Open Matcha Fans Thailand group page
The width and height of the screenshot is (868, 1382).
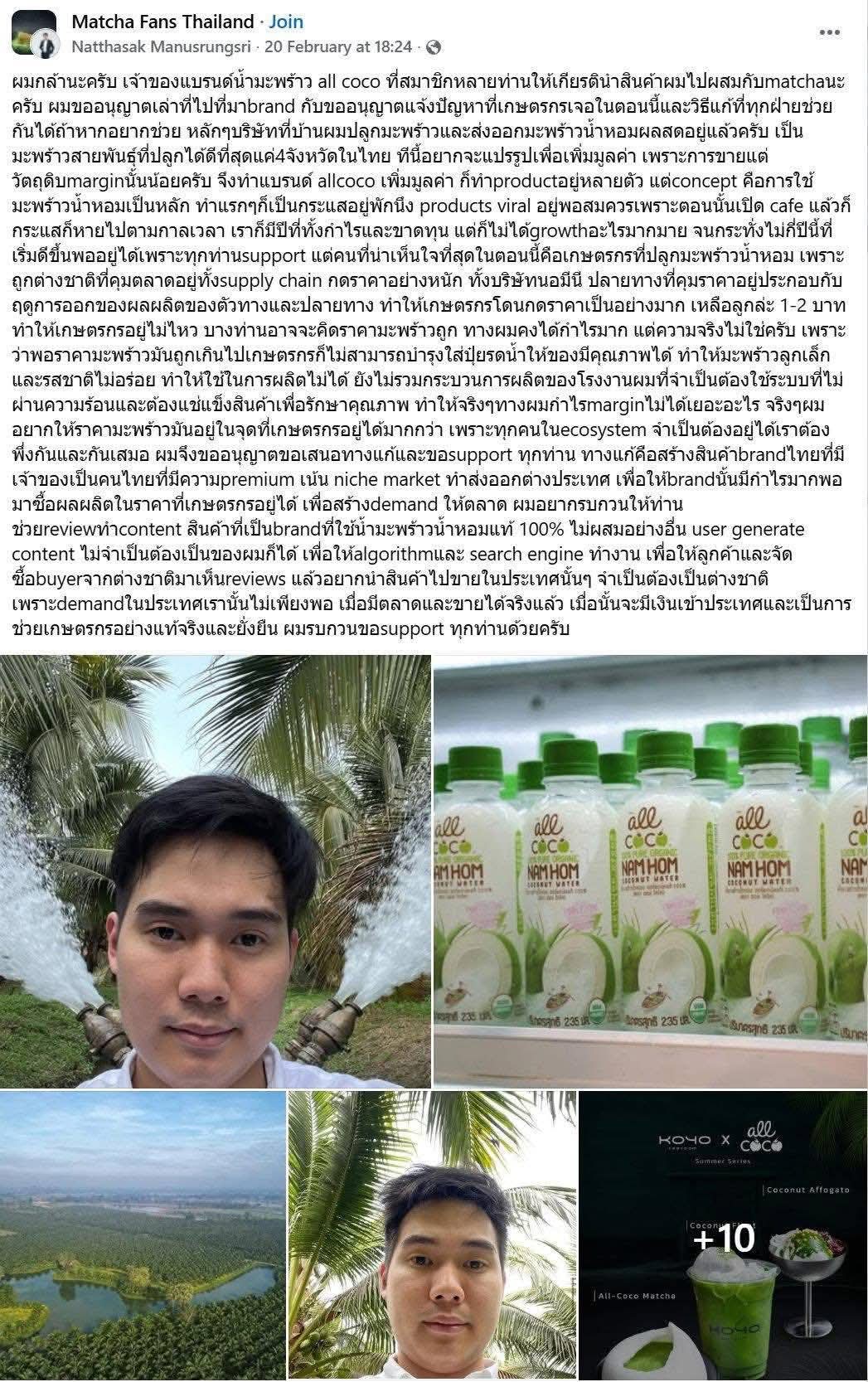pos(162,22)
